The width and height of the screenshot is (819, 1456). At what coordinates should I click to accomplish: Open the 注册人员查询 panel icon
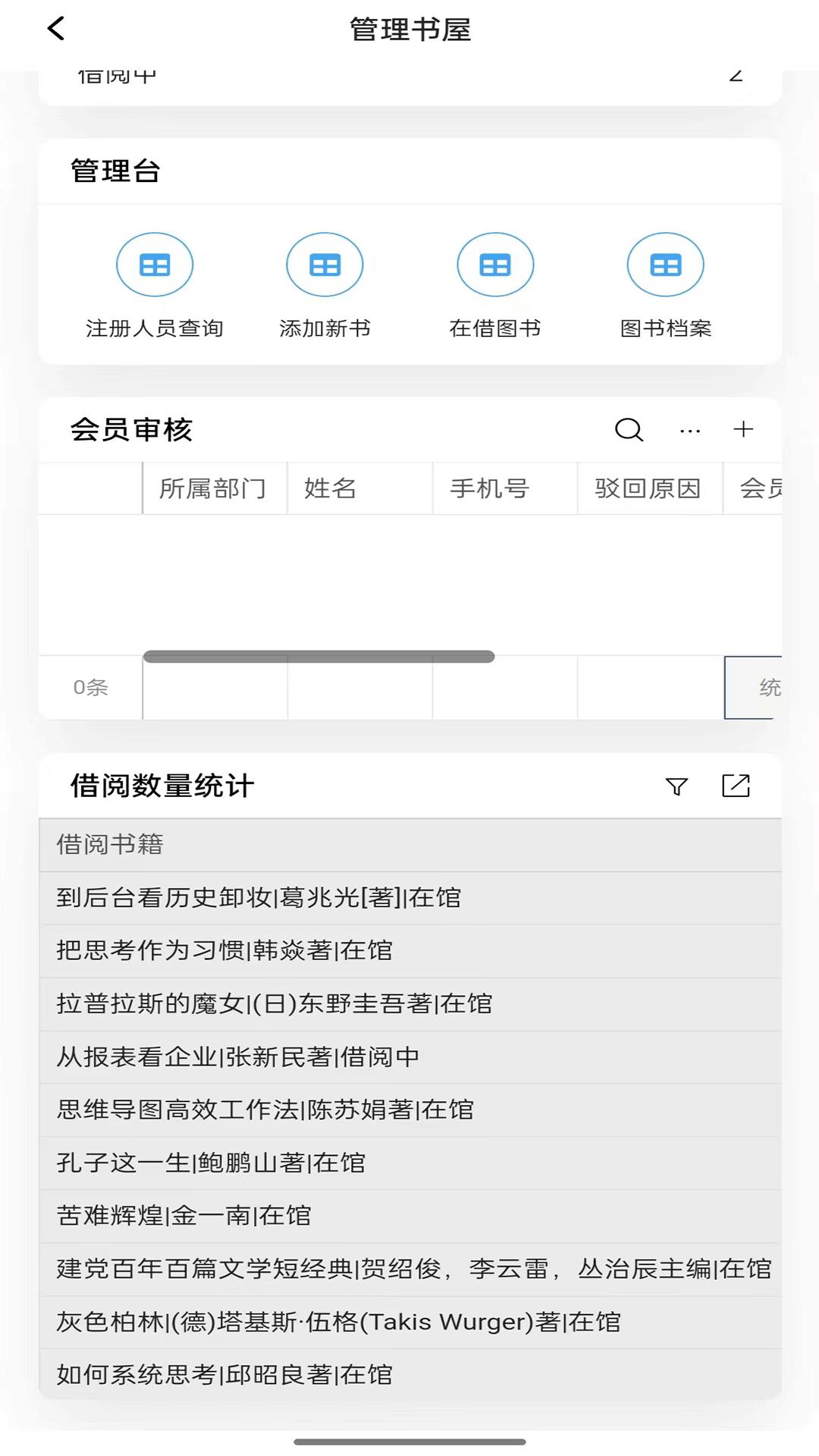click(x=155, y=265)
